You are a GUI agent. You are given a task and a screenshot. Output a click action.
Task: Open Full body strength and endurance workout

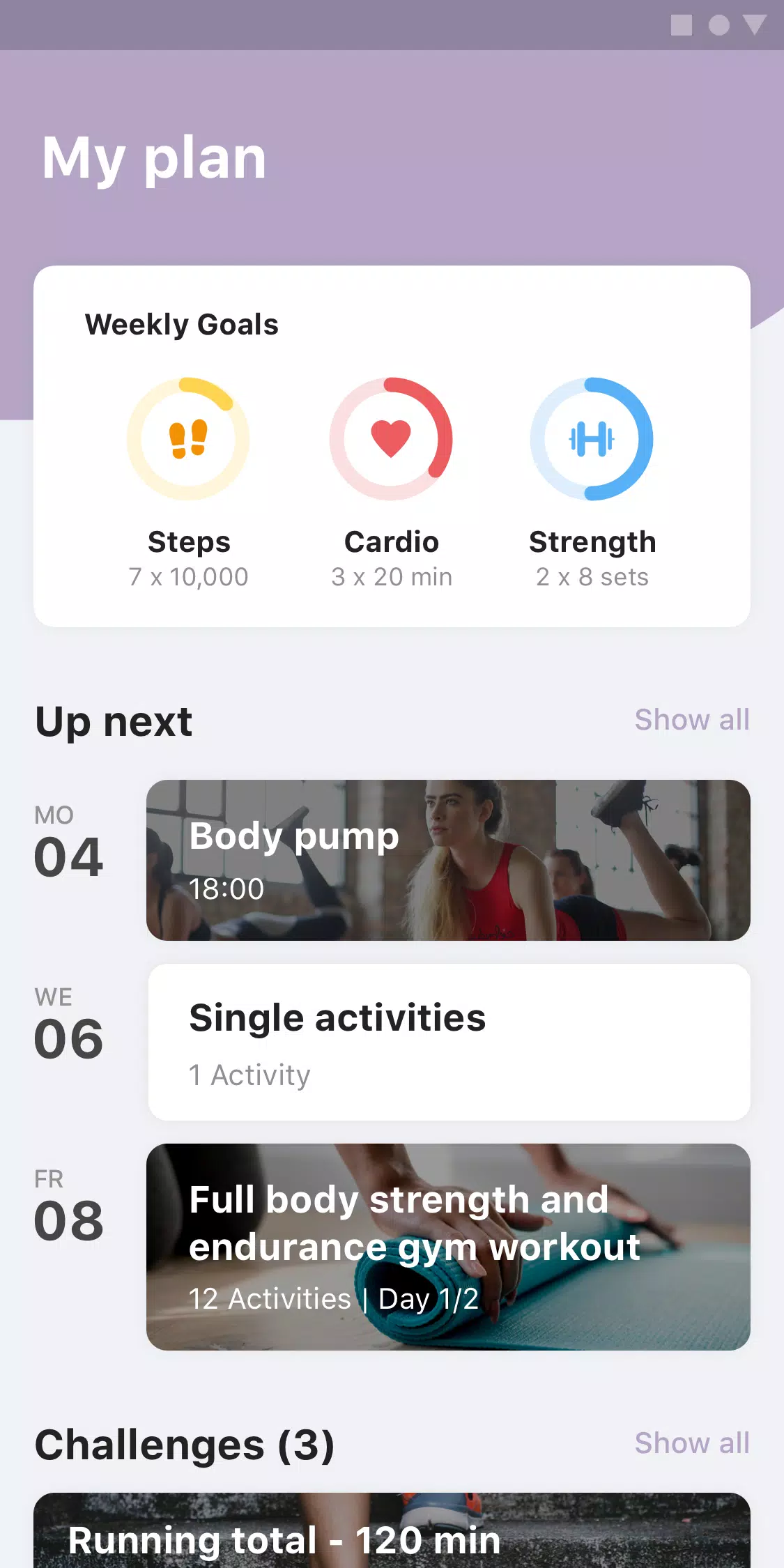tap(448, 1247)
